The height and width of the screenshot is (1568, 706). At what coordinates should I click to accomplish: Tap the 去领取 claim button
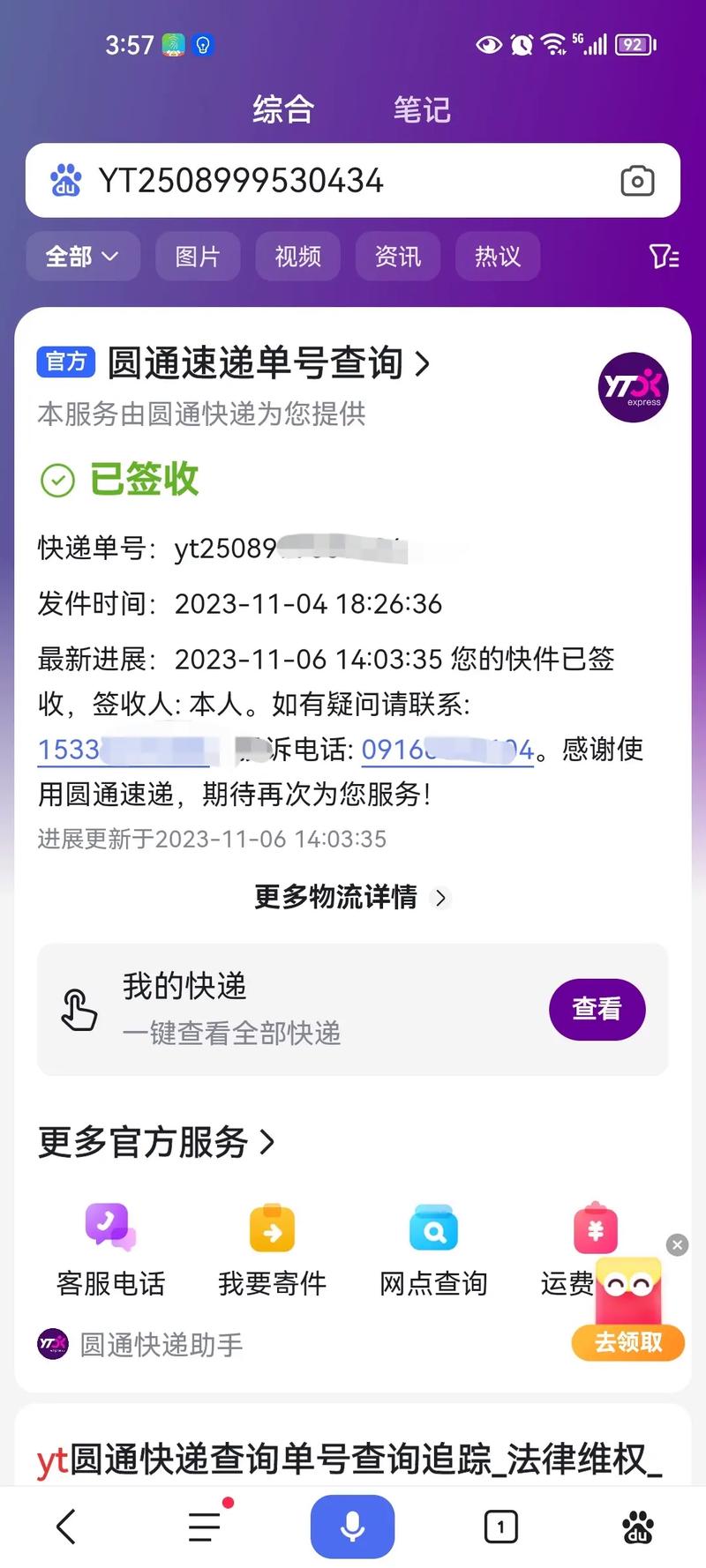(x=627, y=1343)
